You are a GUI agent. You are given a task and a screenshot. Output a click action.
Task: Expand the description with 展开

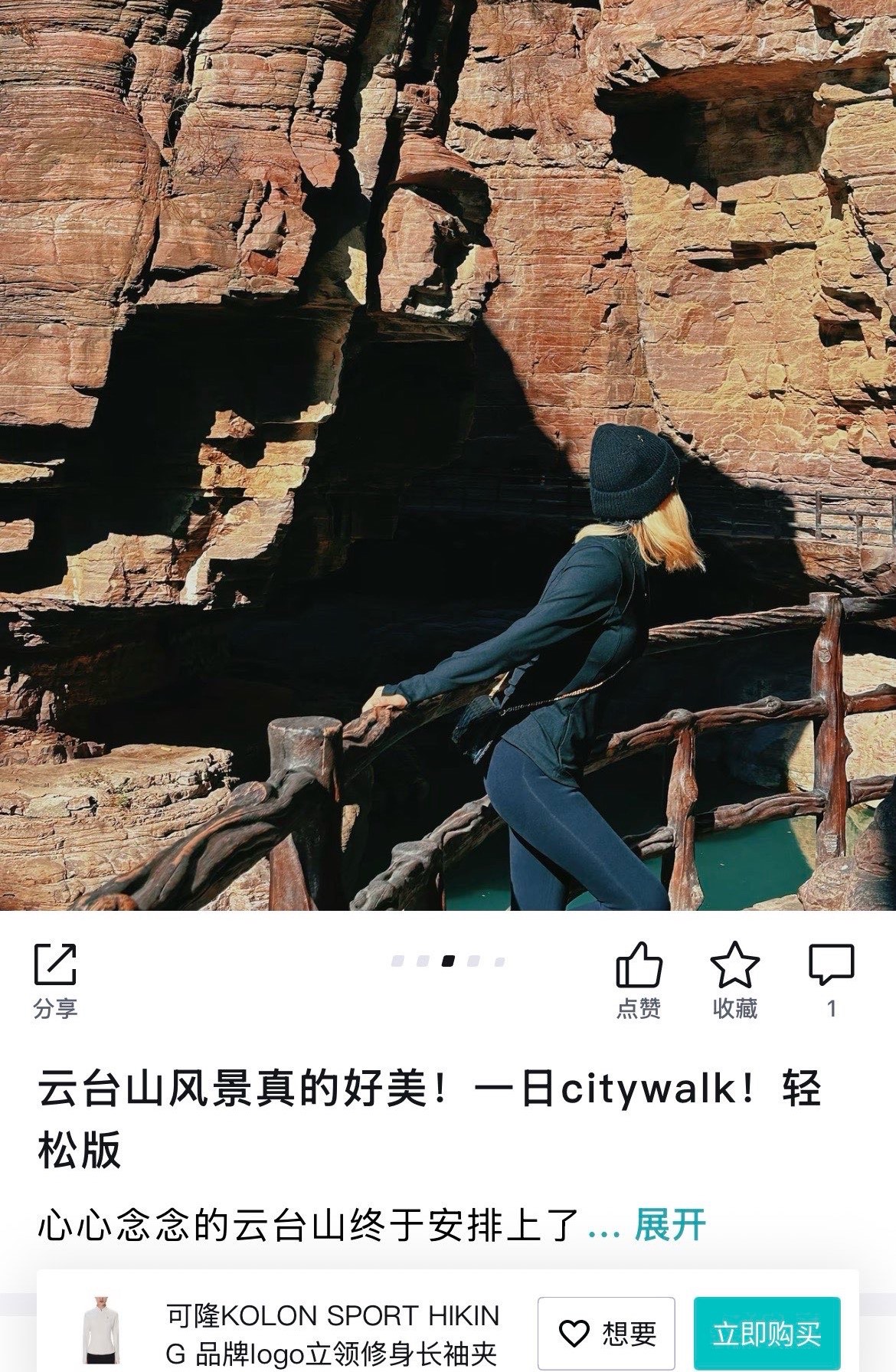click(670, 1224)
